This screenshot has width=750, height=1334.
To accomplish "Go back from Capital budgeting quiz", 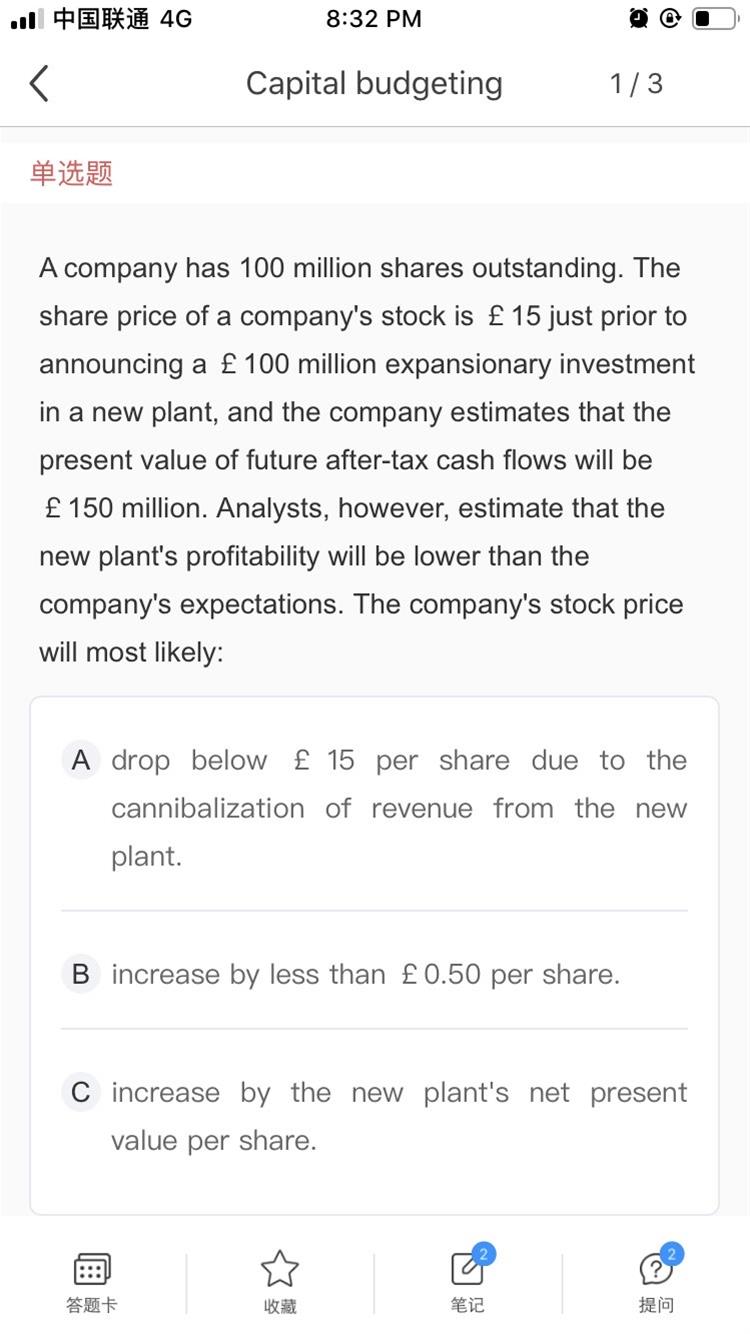I will click(x=39, y=84).
